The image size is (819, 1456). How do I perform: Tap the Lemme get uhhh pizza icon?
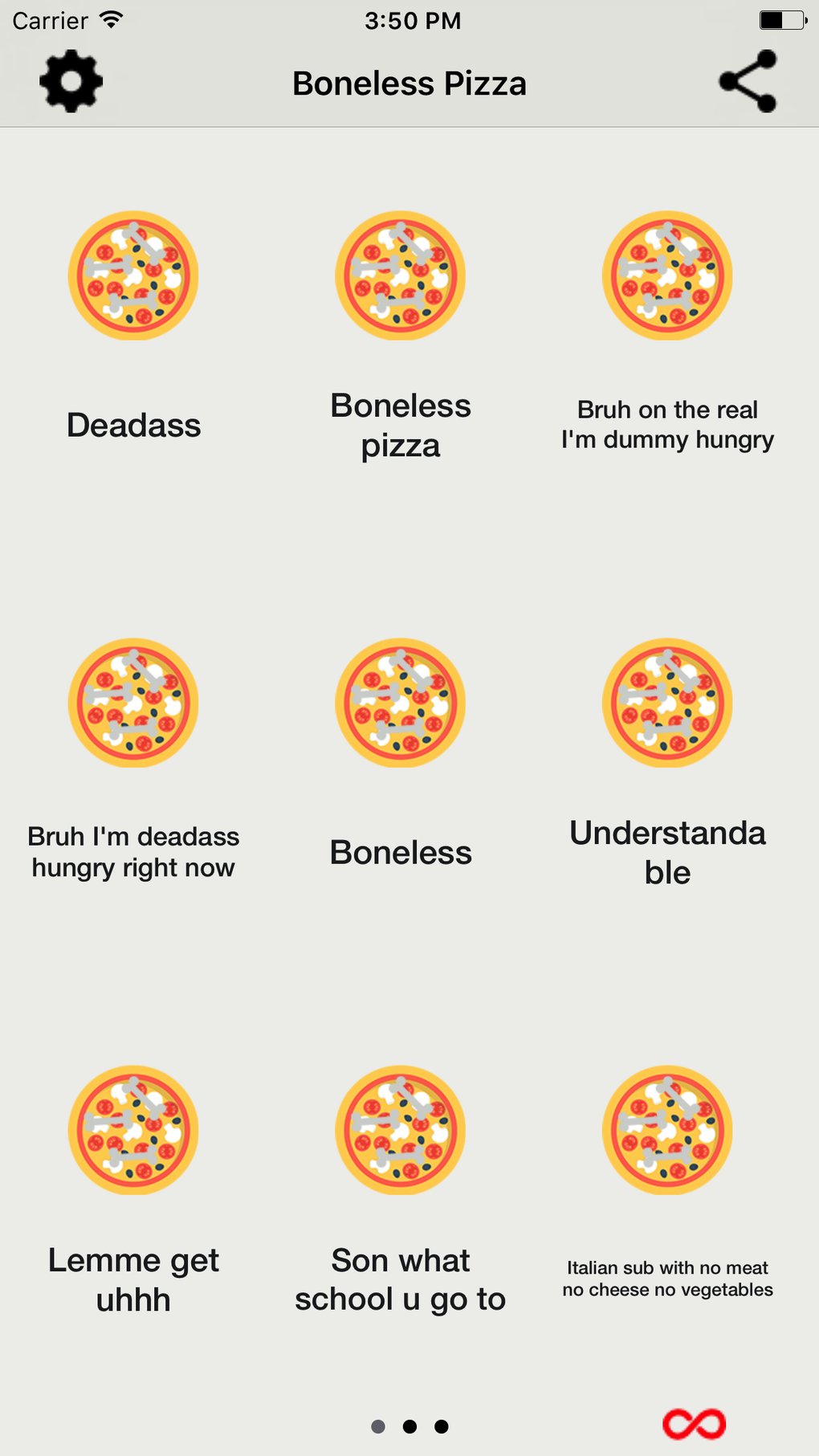pyautogui.click(x=133, y=1130)
